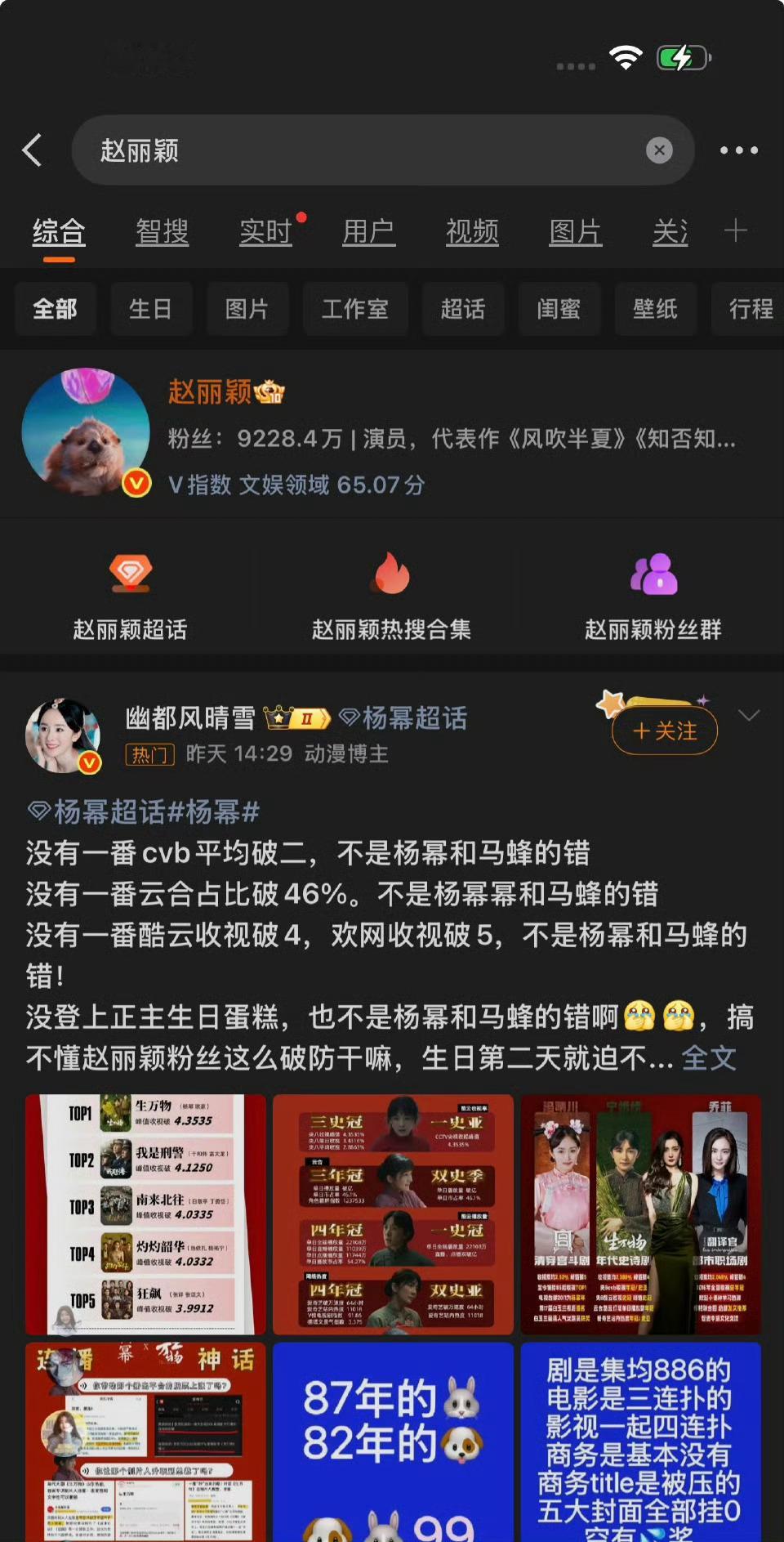
Task: Tap the plus to add more tabs
Action: click(735, 230)
